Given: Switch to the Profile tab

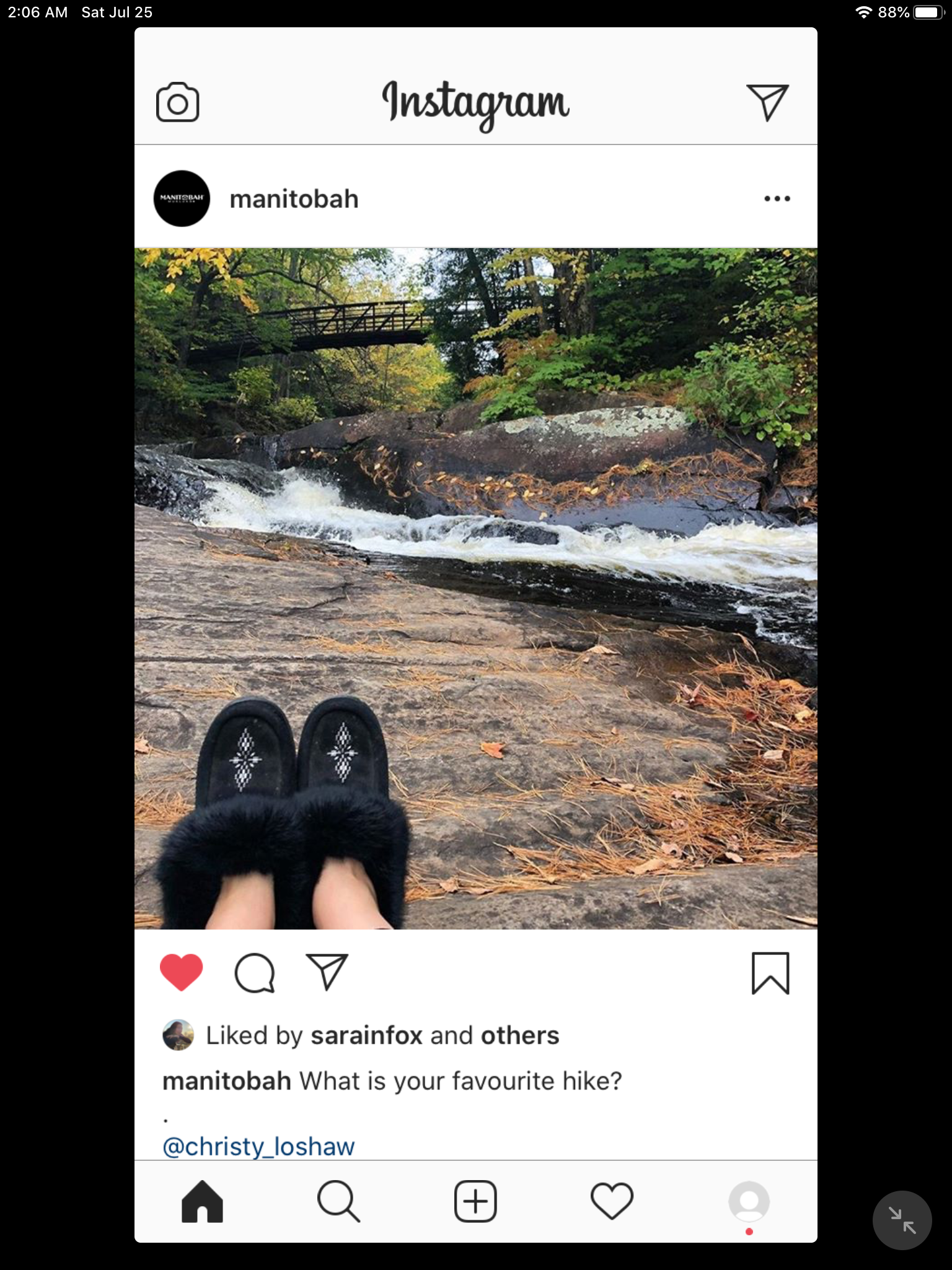Looking at the screenshot, I should [x=749, y=1201].
